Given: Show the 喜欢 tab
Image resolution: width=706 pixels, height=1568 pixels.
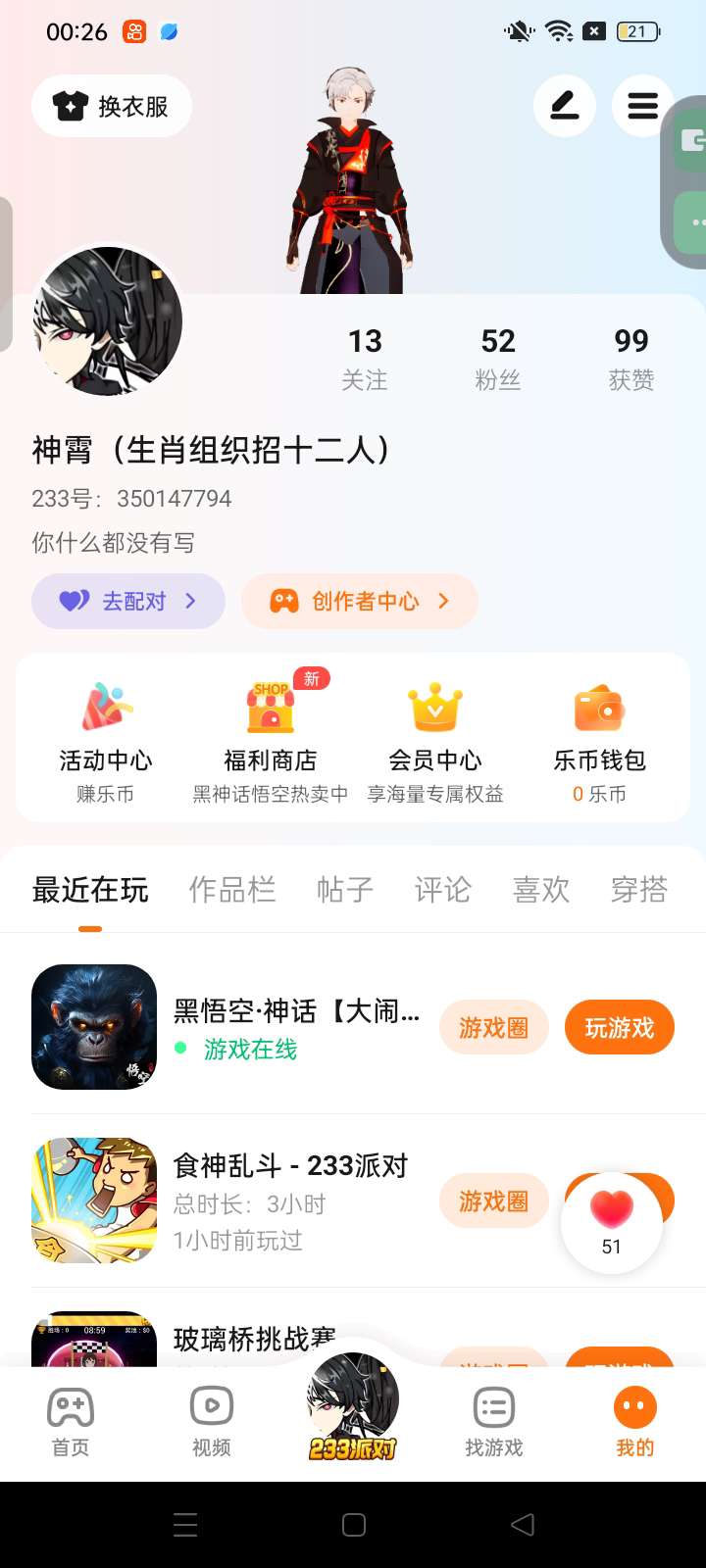Looking at the screenshot, I should [541, 890].
